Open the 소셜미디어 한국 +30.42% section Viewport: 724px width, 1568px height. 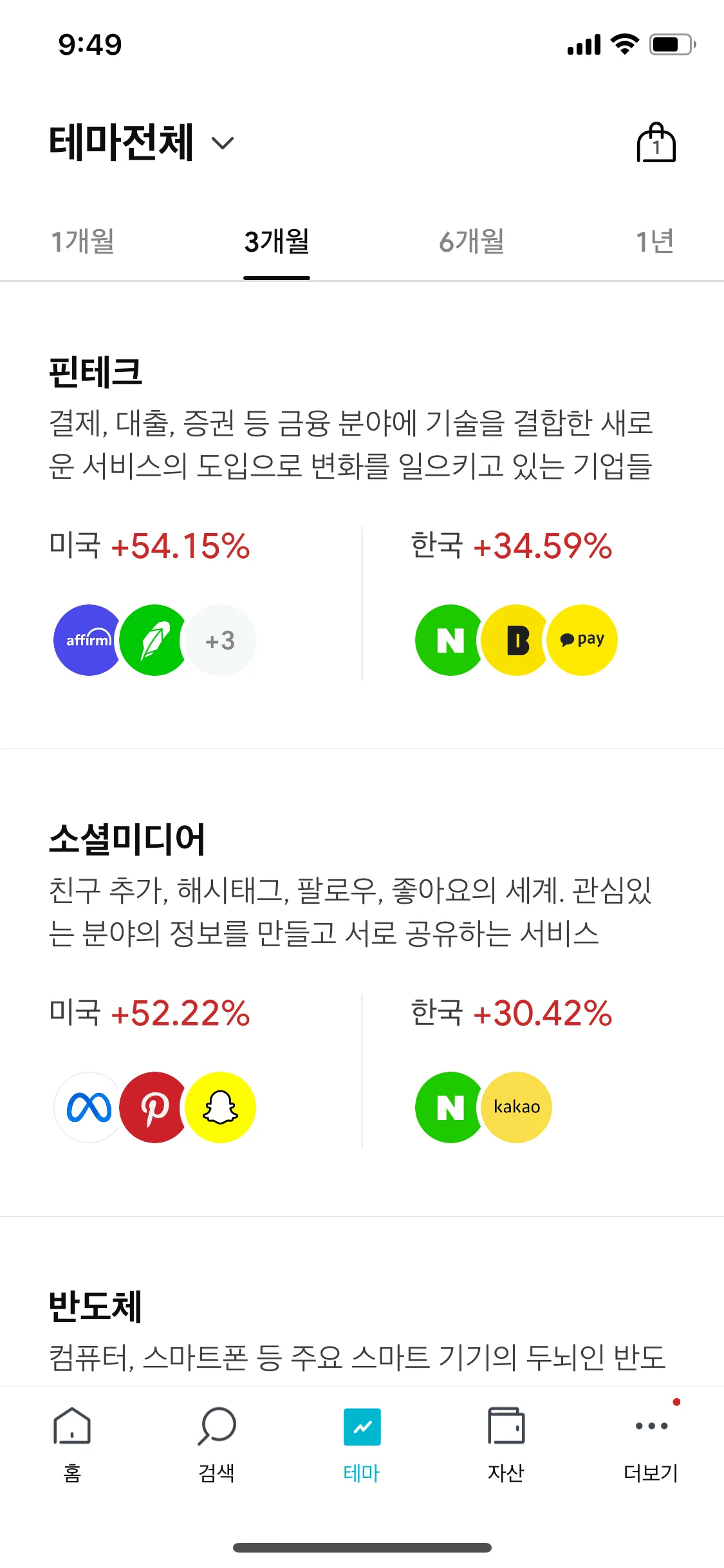[x=512, y=1069]
